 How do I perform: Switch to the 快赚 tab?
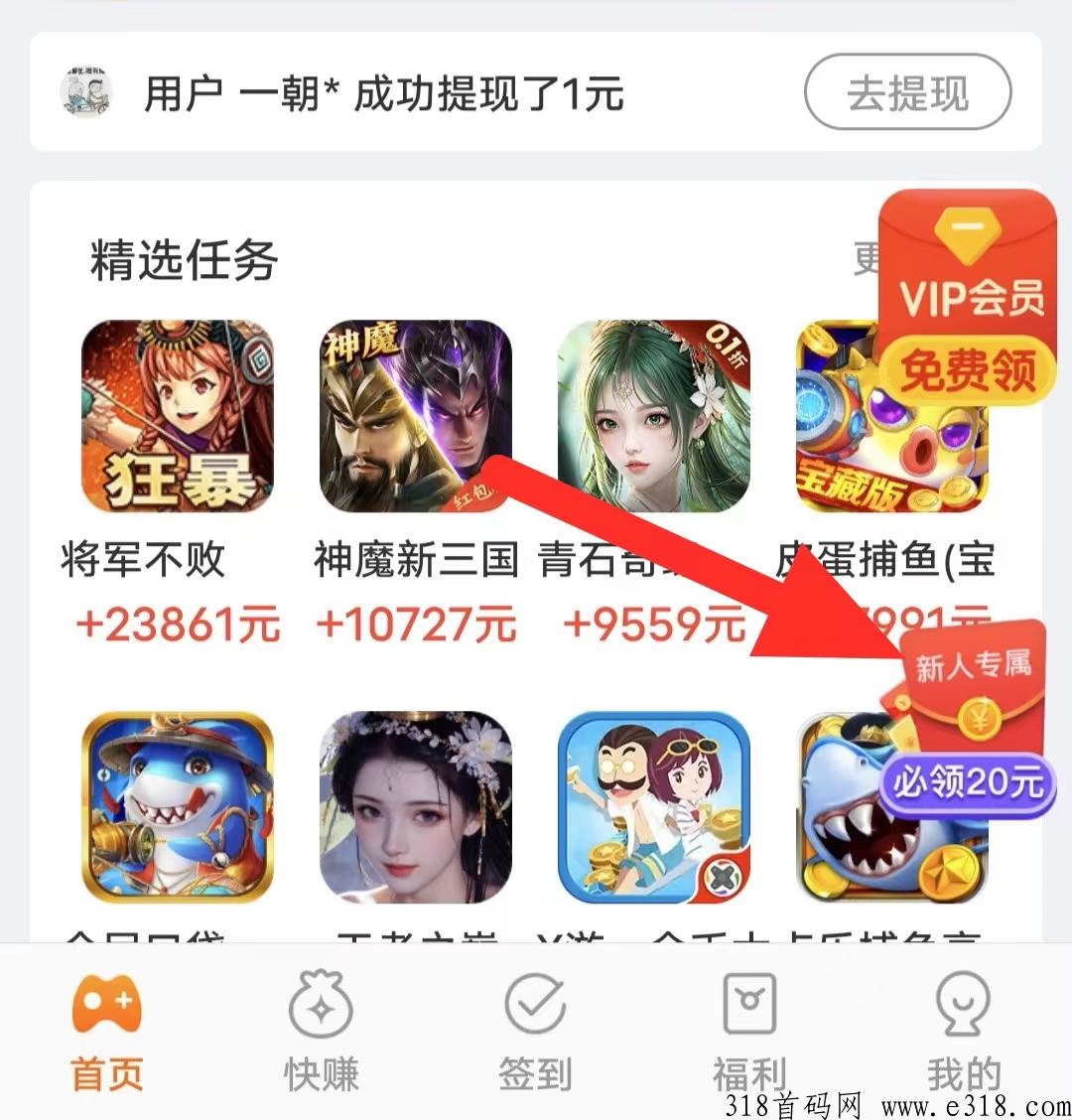click(x=321, y=1033)
